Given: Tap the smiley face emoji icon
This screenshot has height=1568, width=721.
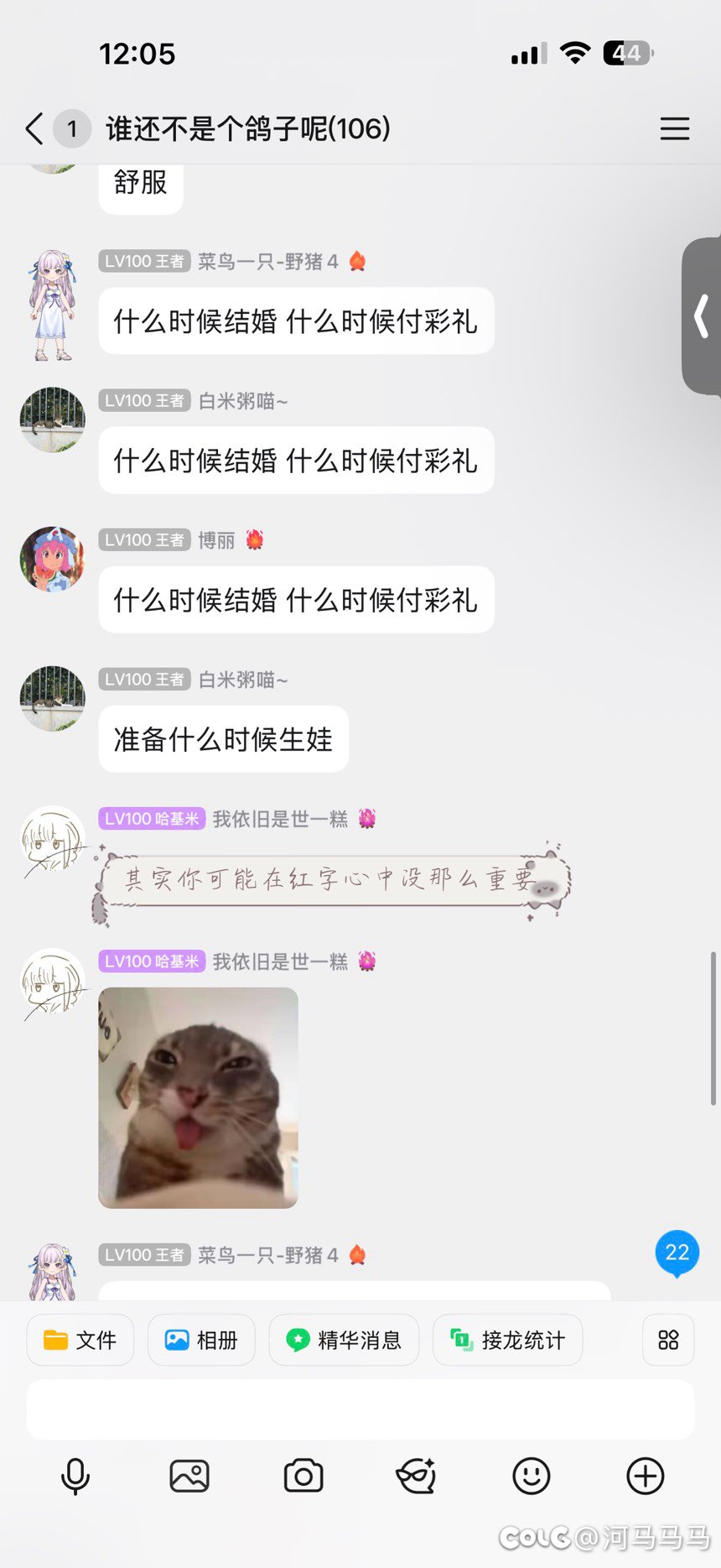Looking at the screenshot, I should coord(532,1477).
